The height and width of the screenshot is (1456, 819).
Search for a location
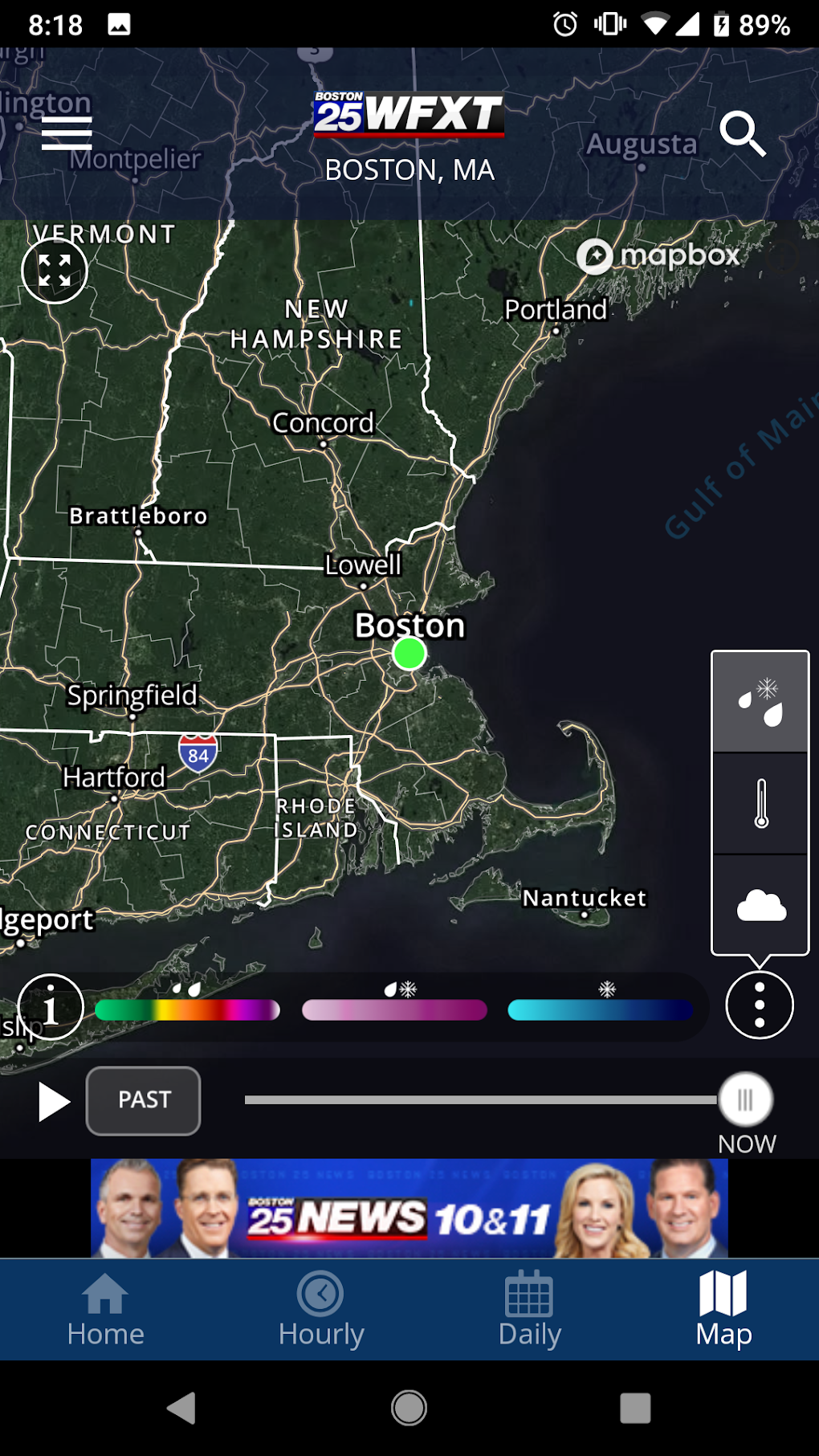click(743, 133)
